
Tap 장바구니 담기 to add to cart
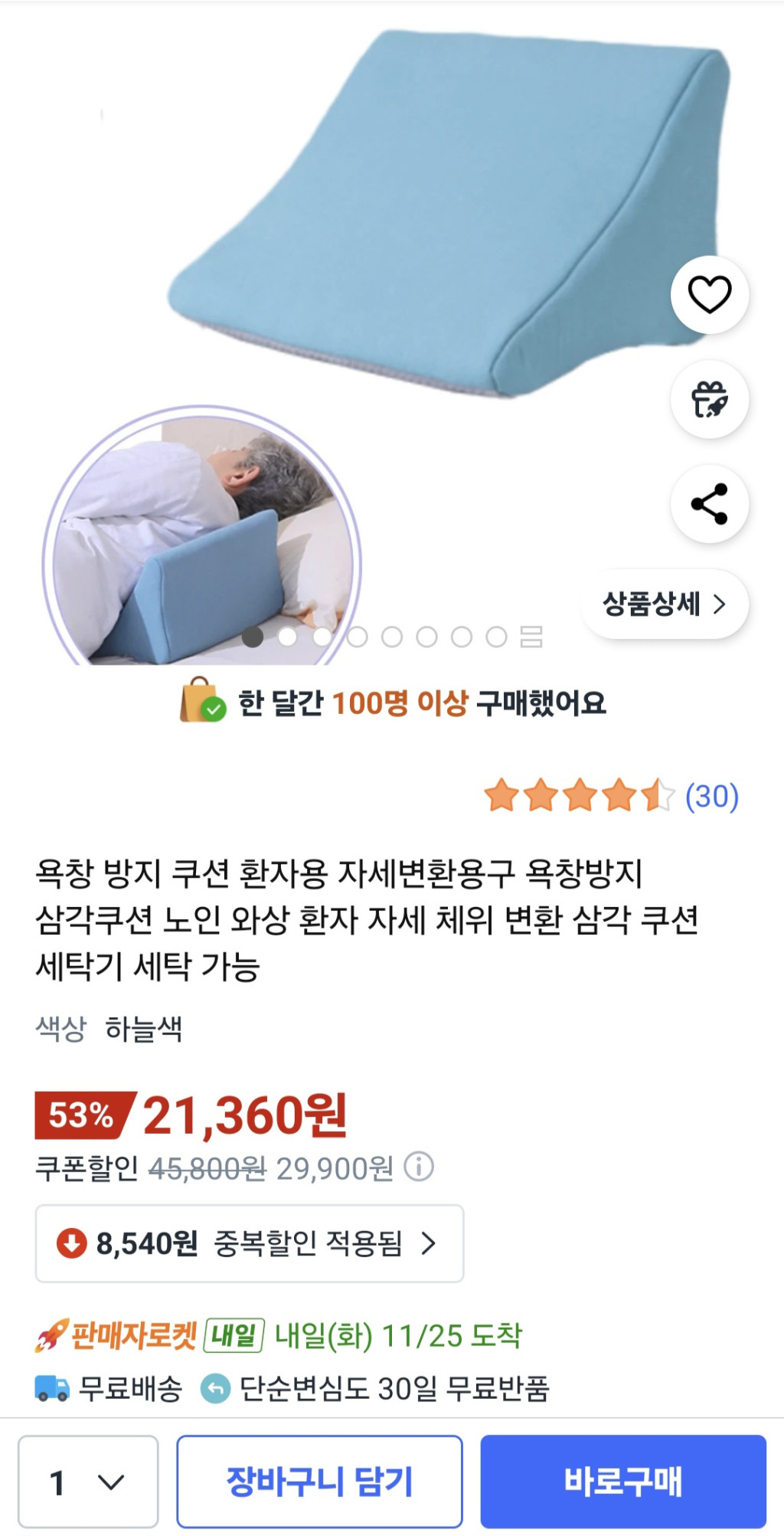pos(319,1482)
